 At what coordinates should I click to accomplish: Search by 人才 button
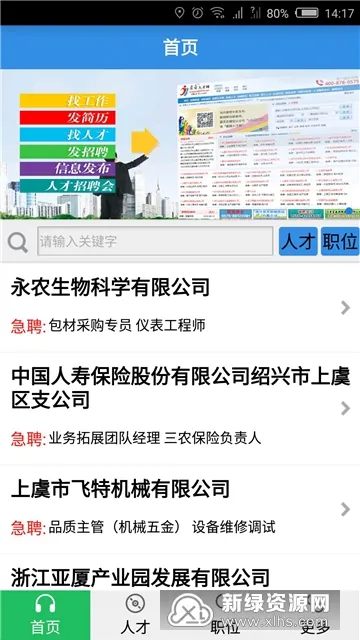298,241
